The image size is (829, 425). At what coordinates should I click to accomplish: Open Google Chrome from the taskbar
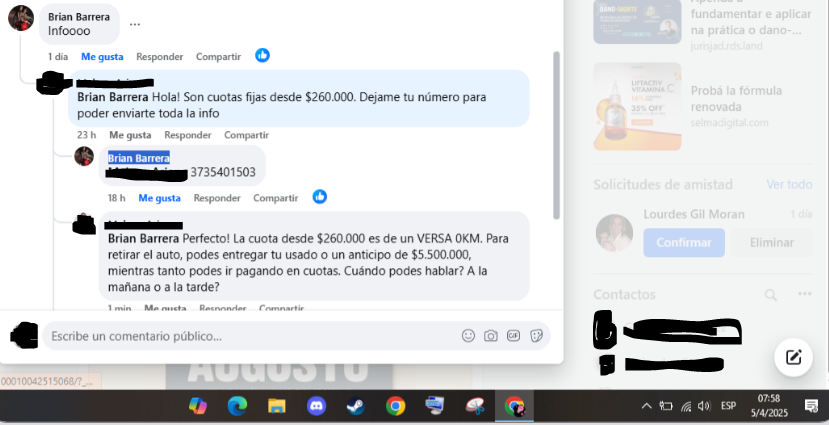(396, 406)
